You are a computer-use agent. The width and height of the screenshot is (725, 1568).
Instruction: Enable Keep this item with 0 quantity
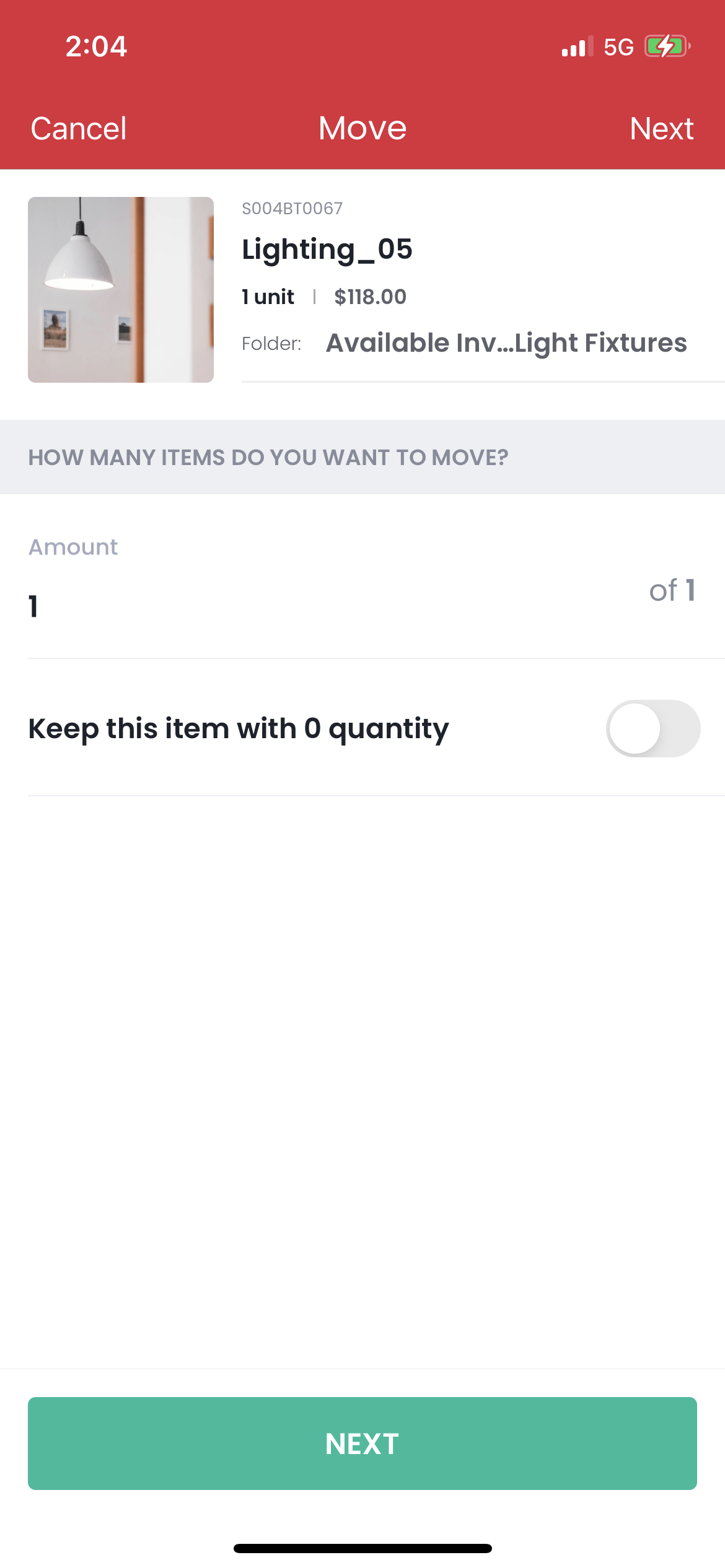[653, 728]
